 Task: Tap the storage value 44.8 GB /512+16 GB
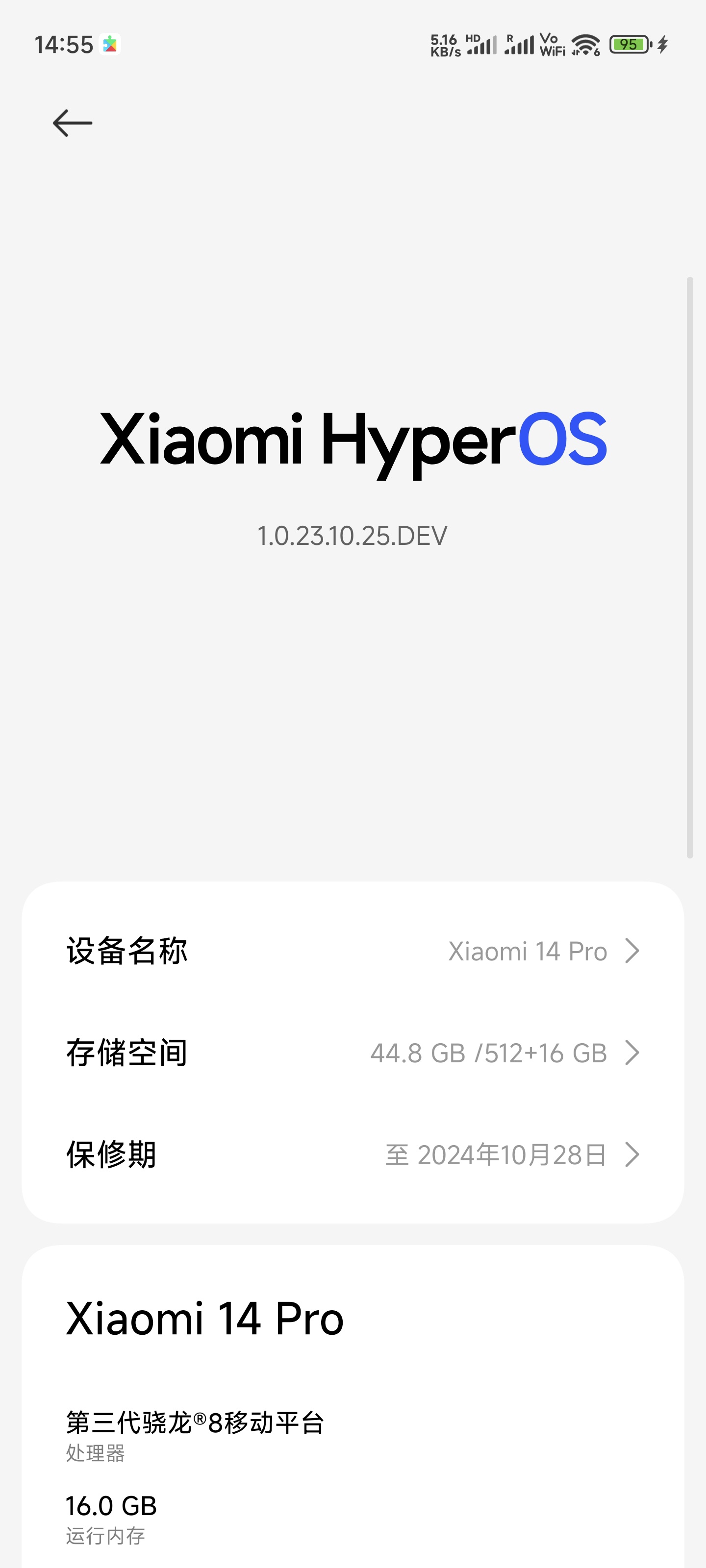click(x=489, y=1053)
